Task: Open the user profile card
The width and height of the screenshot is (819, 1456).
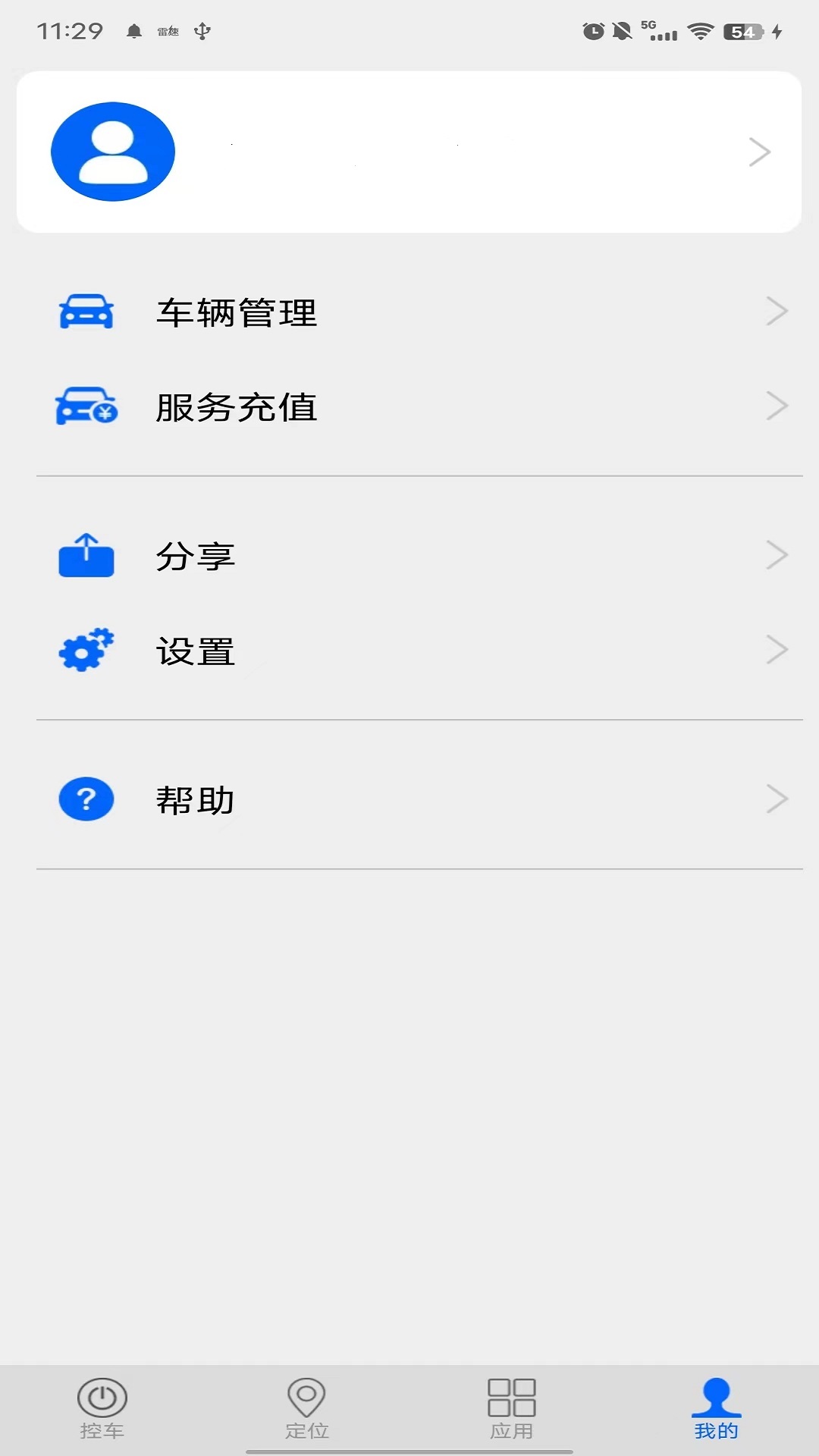Action: pyautogui.click(x=409, y=152)
